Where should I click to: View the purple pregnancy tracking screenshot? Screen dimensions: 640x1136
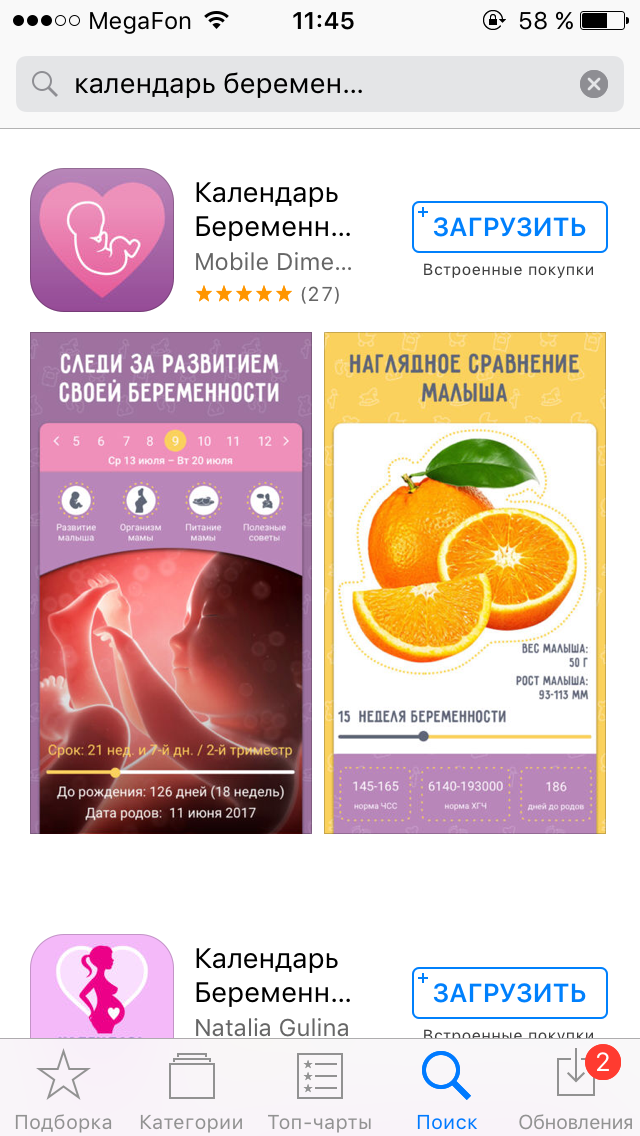[x=171, y=583]
